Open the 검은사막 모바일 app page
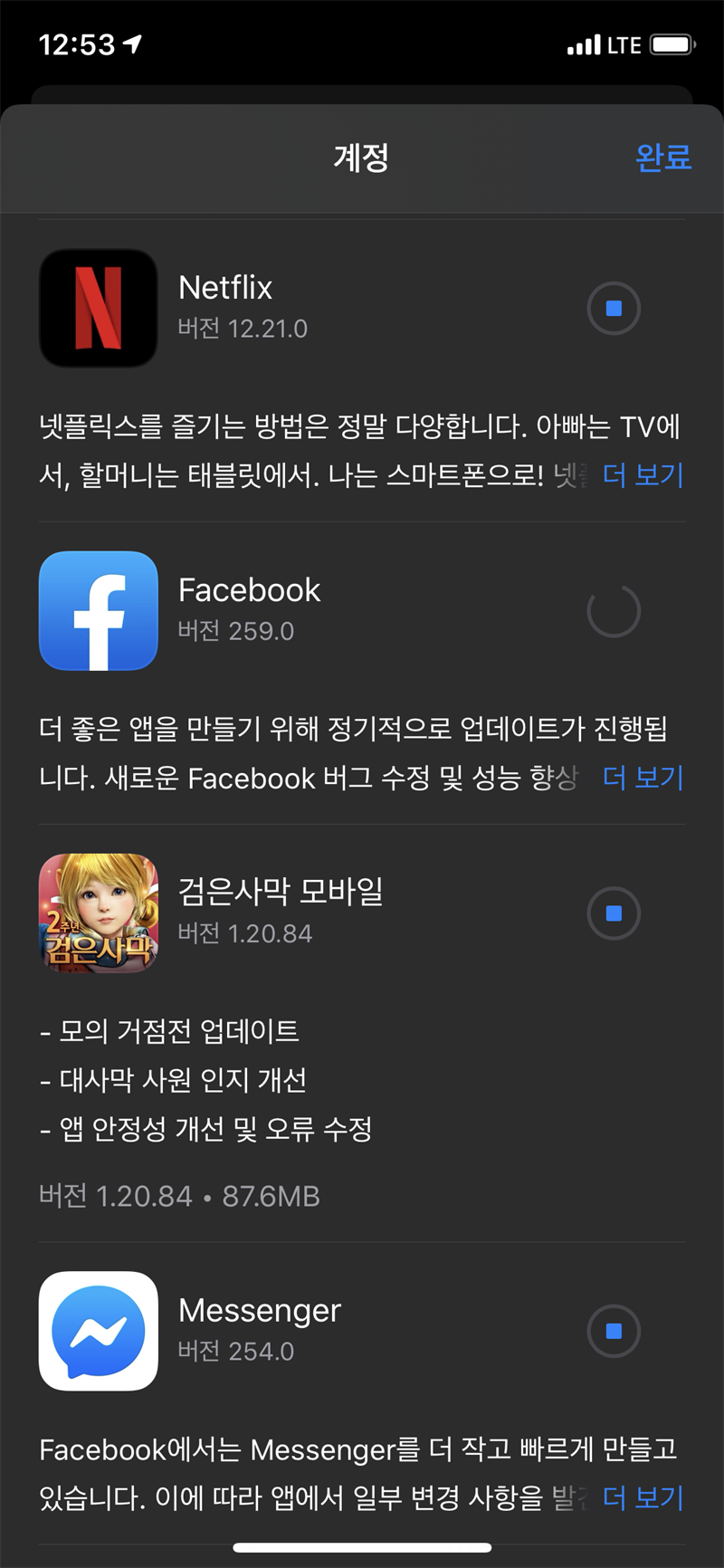 click(99, 913)
